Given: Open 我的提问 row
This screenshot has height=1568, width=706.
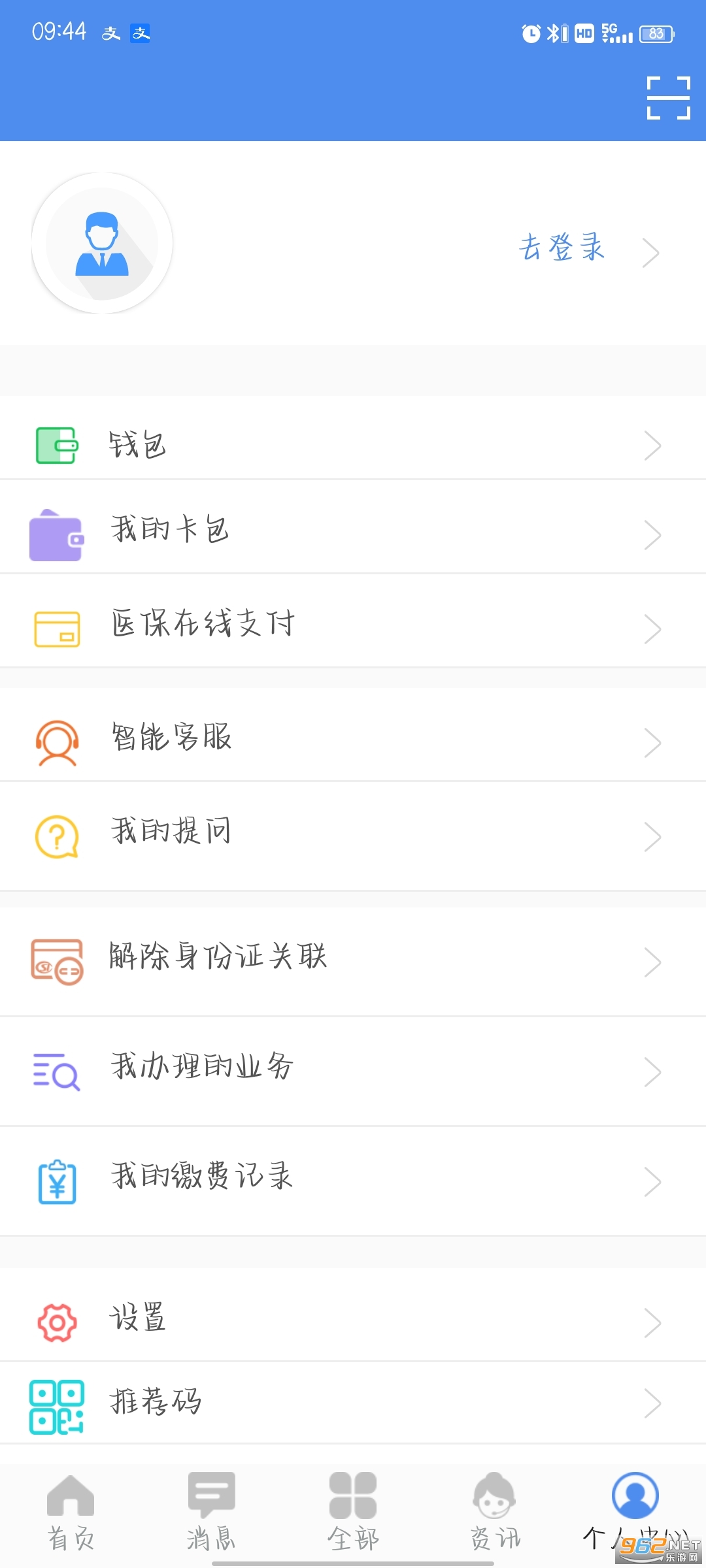Looking at the screenshot, I should click(x=353, y=832).
